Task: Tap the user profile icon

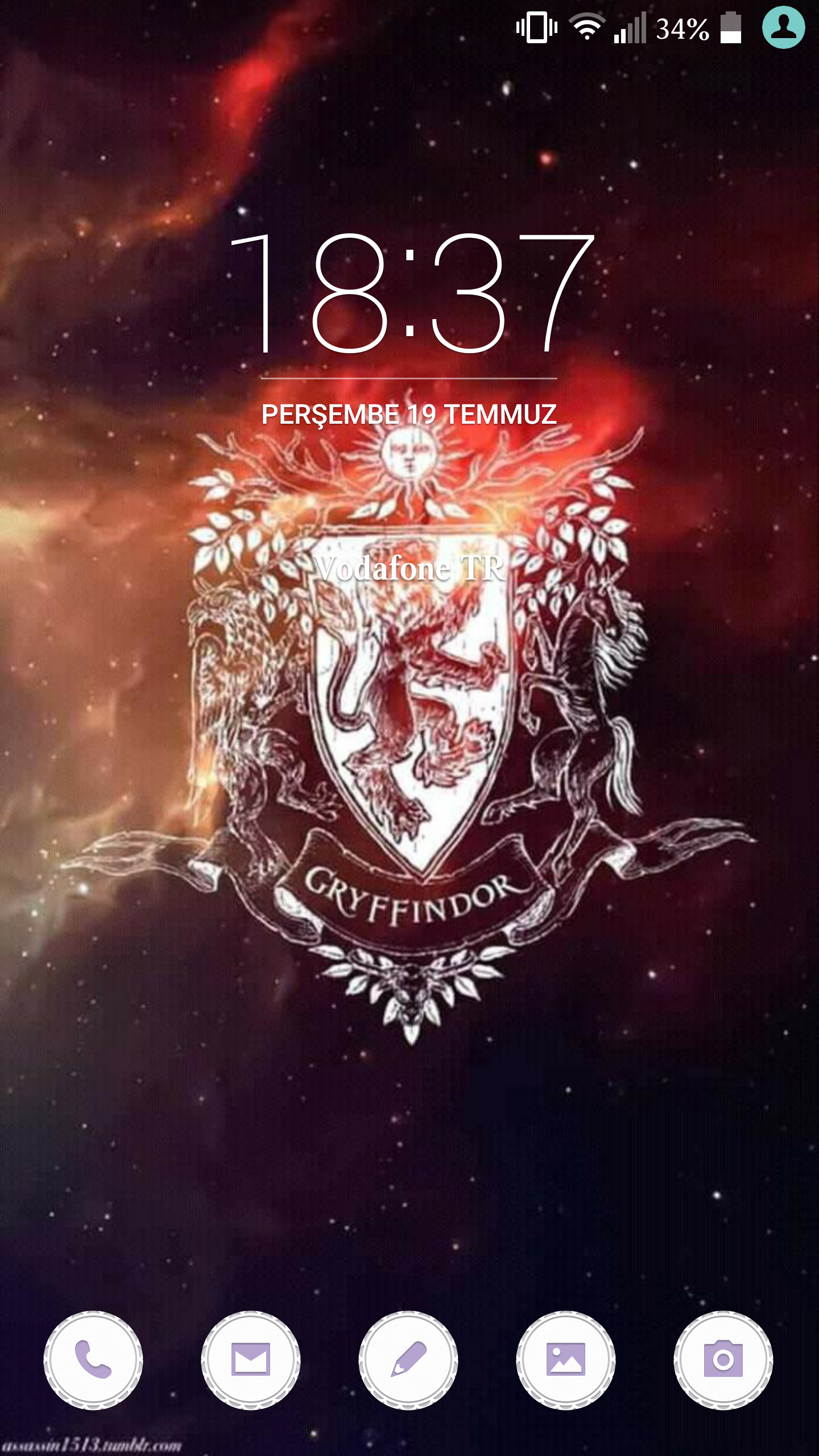Action: click(783, 27)
